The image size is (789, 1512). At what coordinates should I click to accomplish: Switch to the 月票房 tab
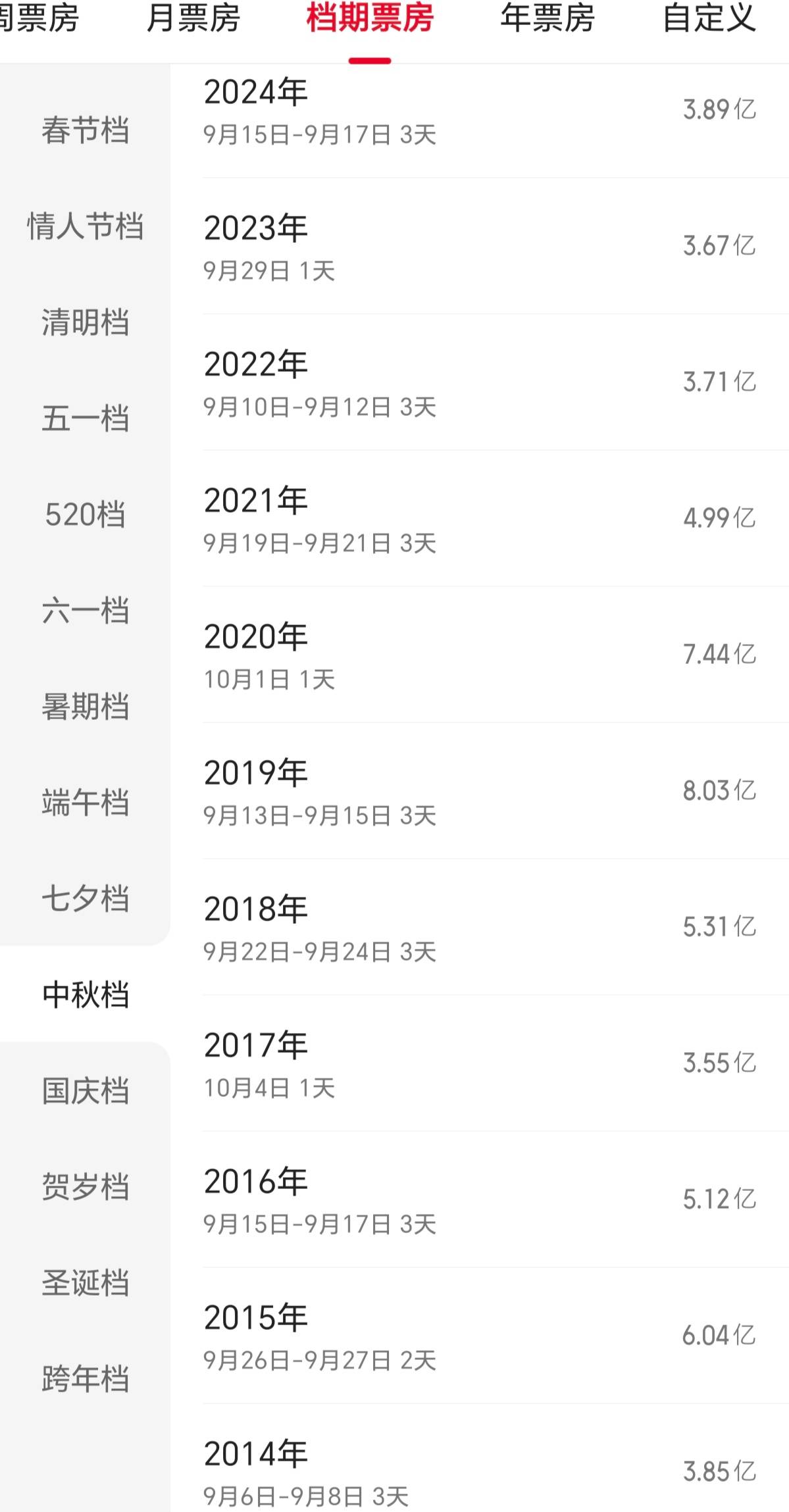[193, 20]
